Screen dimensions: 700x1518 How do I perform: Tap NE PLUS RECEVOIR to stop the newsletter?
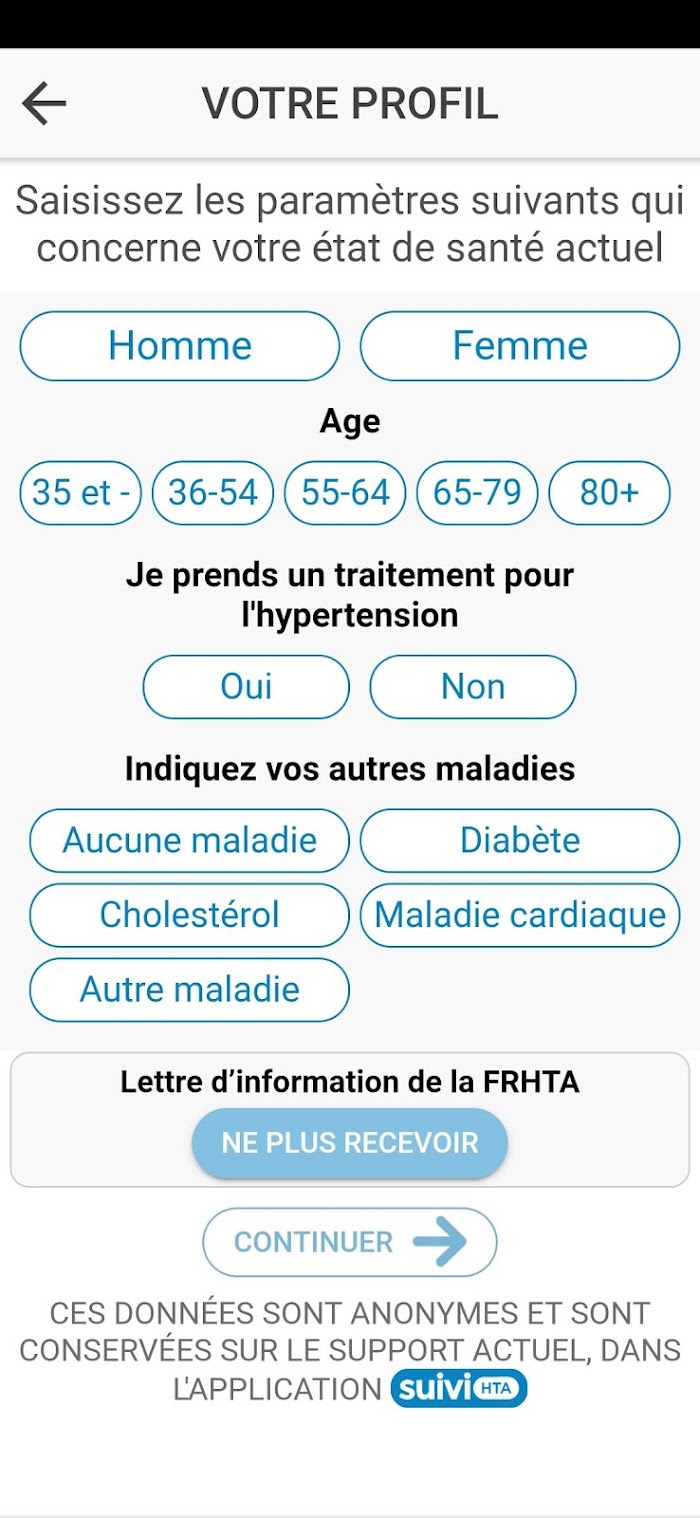[350, 1143]
